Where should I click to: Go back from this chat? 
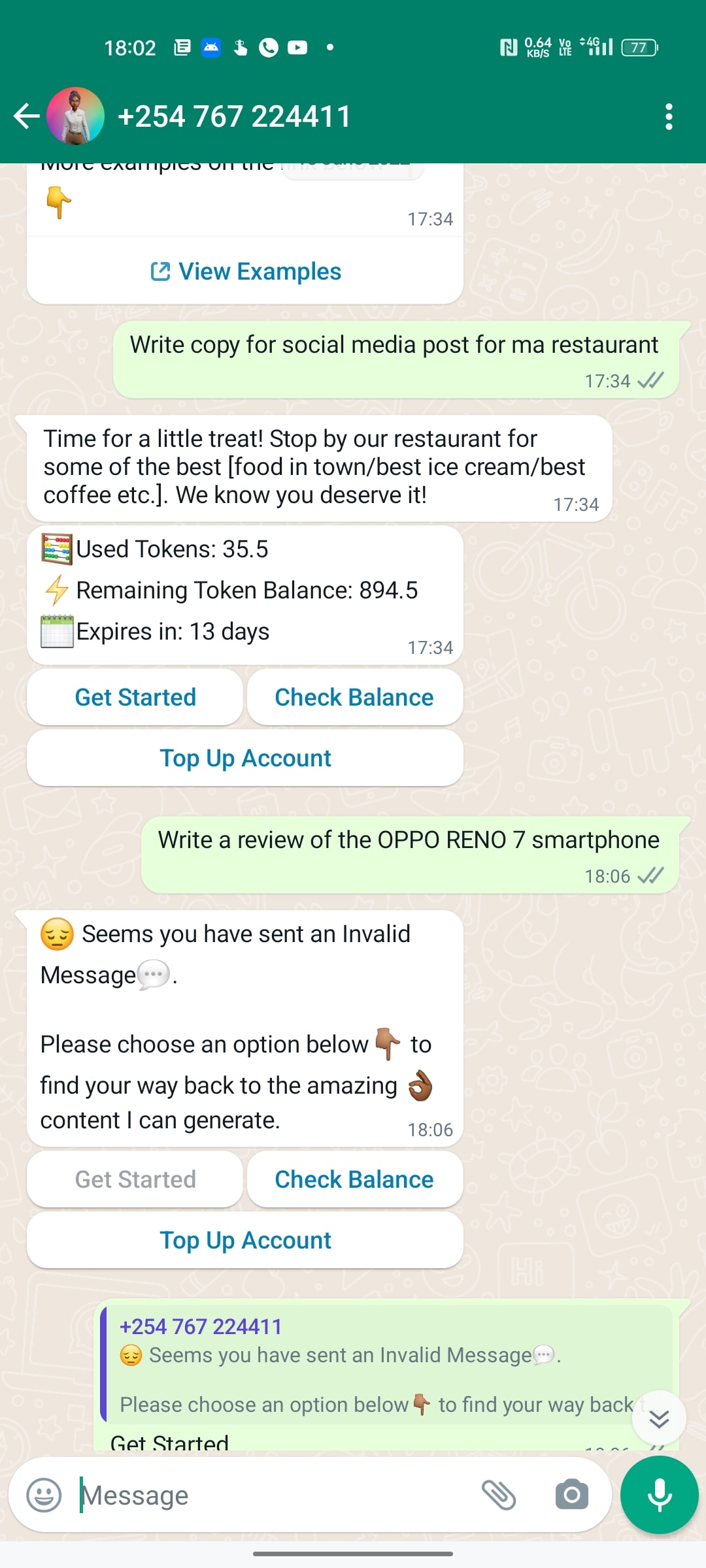(26, 116)
